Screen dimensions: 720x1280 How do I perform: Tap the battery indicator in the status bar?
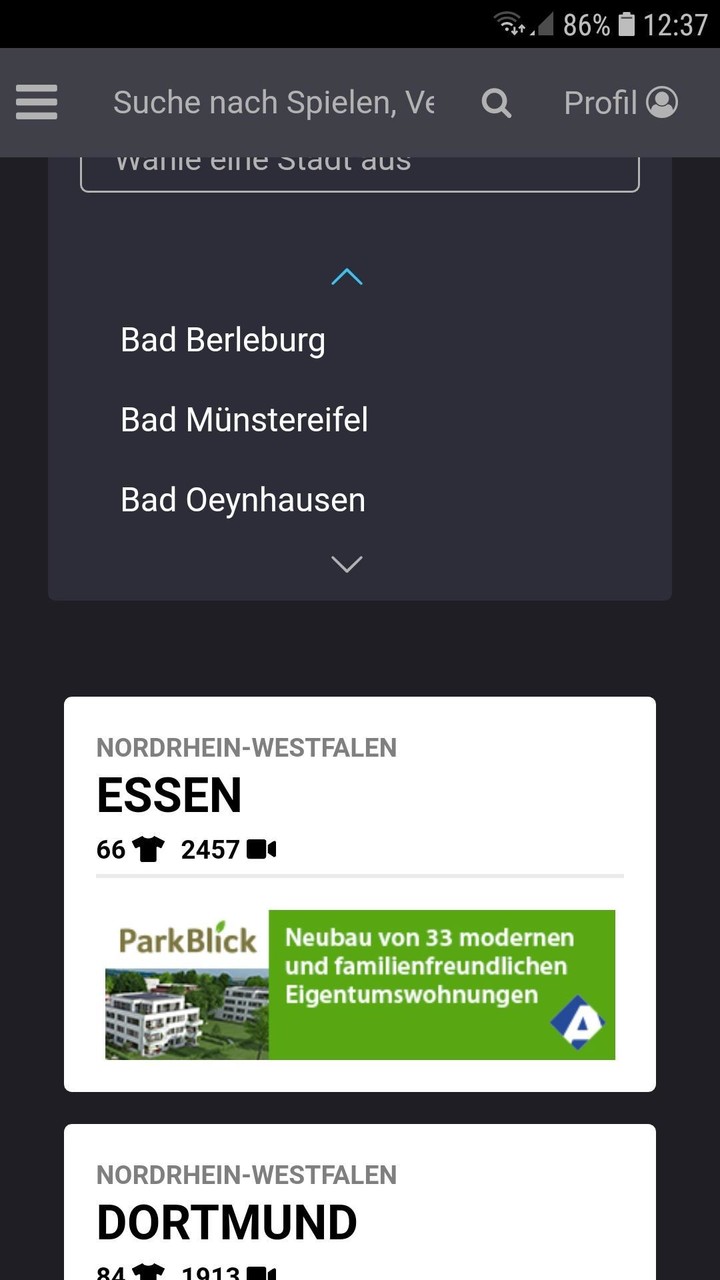[629, 22]
